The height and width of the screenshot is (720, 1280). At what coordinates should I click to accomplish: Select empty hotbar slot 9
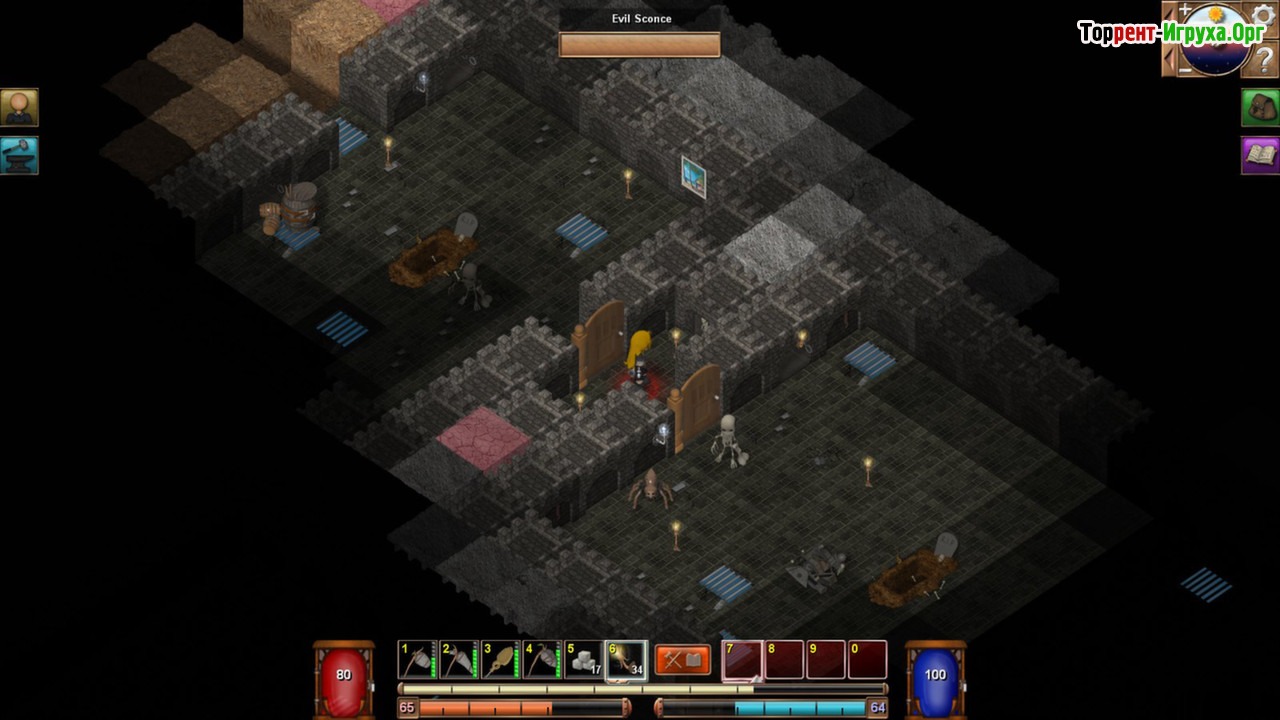point(826,660)
